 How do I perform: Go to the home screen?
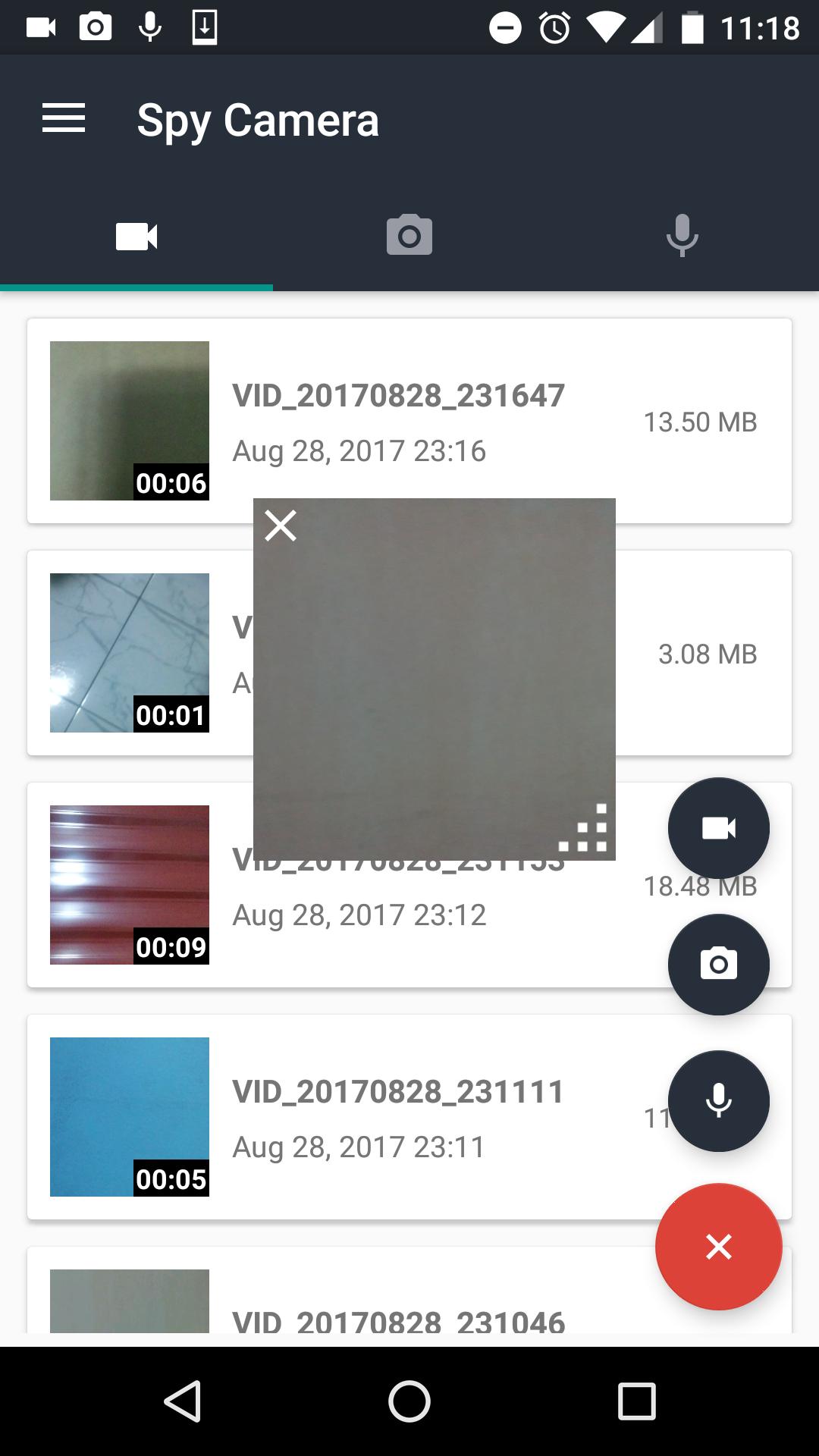409,1401
